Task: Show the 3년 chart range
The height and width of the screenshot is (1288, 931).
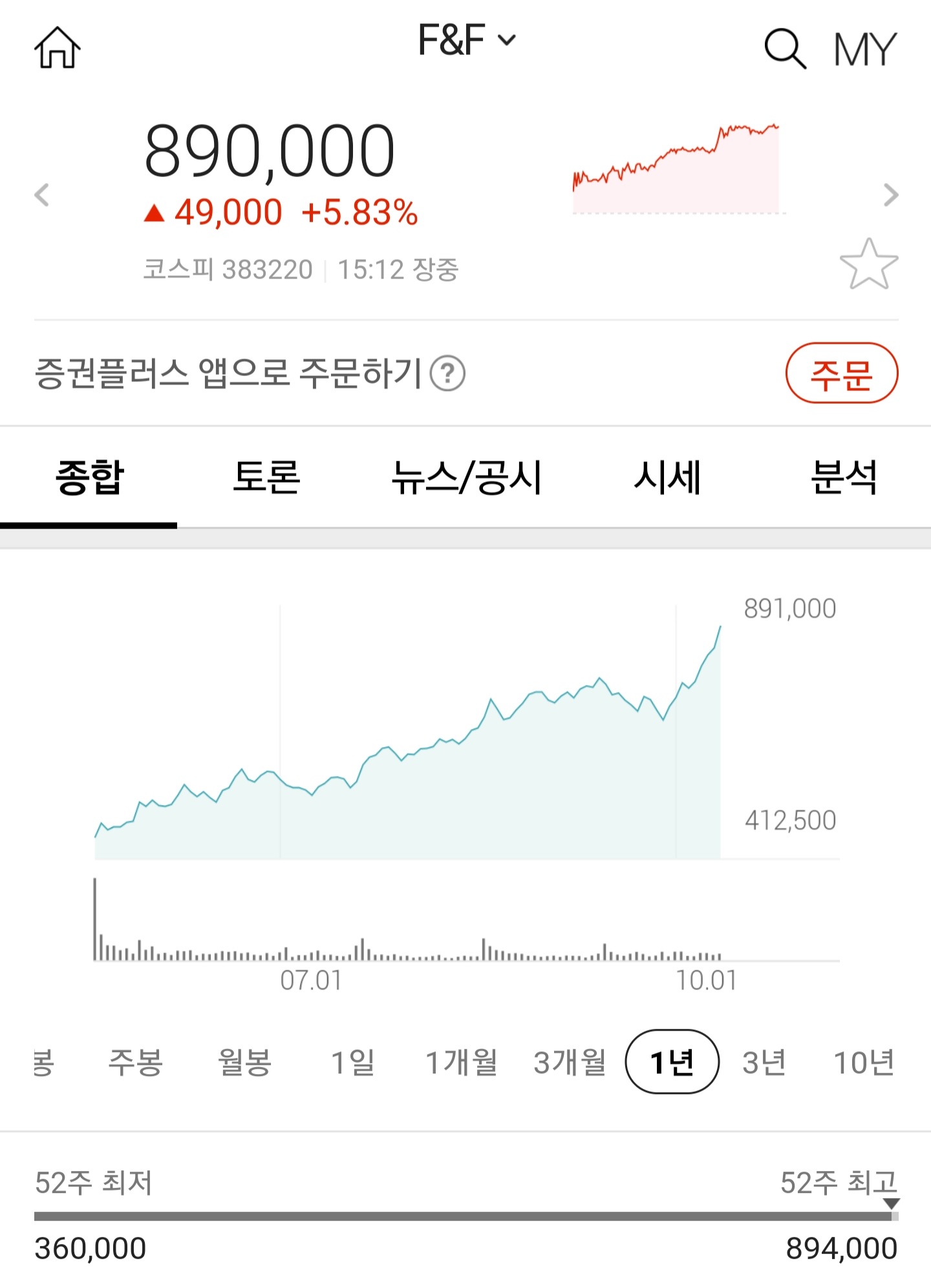Action: (x=764, y=1062)
